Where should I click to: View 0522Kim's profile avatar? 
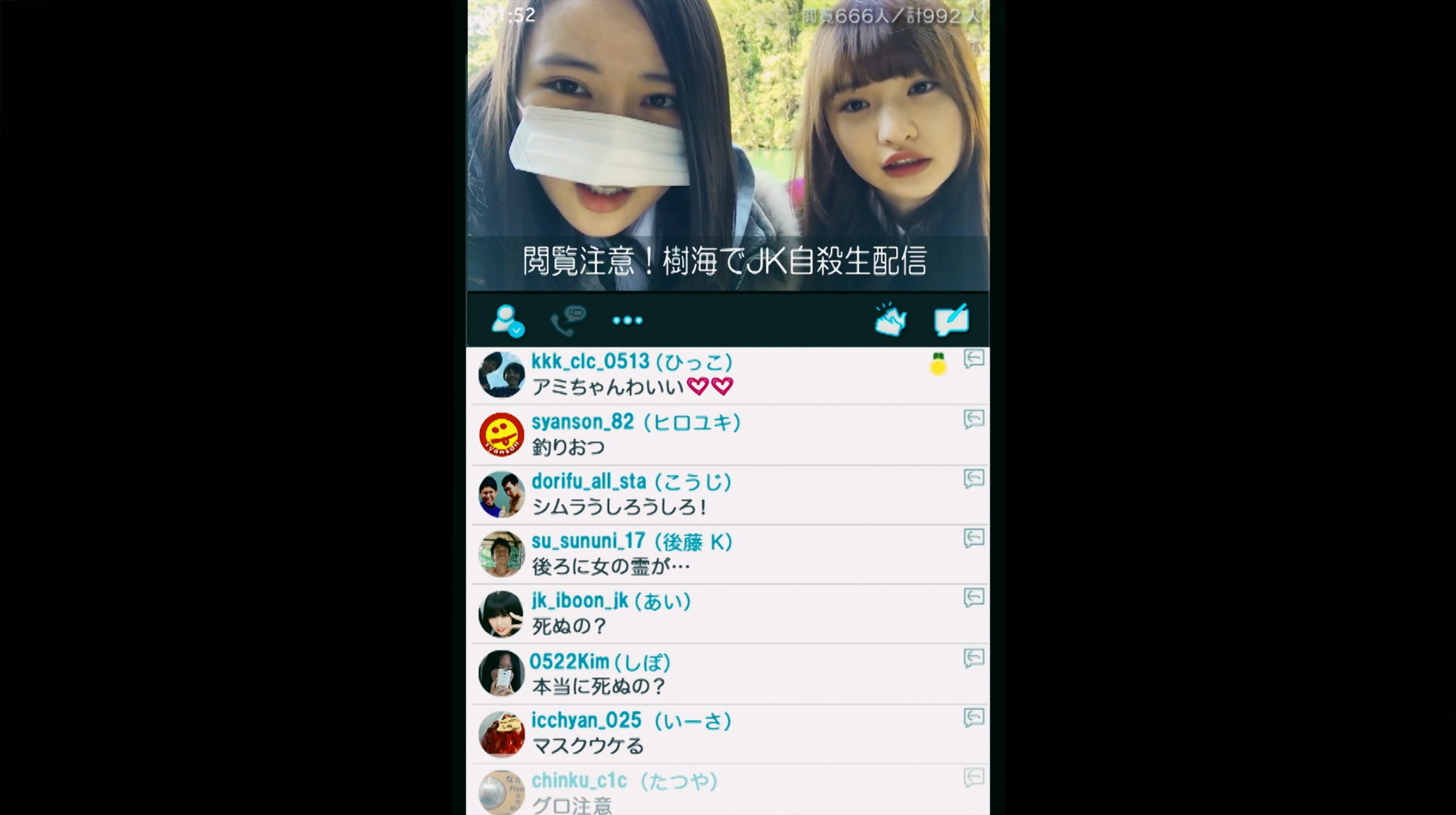point(501,674)
